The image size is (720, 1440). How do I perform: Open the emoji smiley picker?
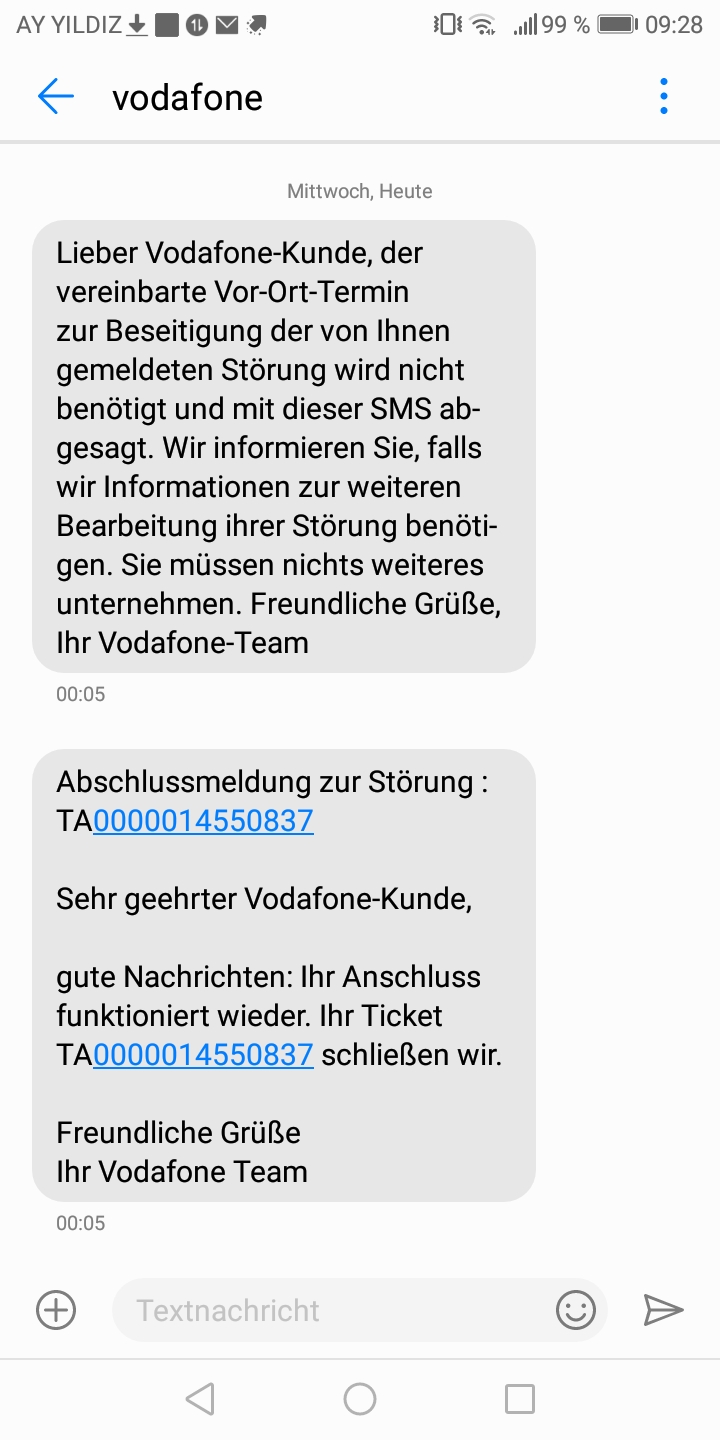[x=576, y=1310]
